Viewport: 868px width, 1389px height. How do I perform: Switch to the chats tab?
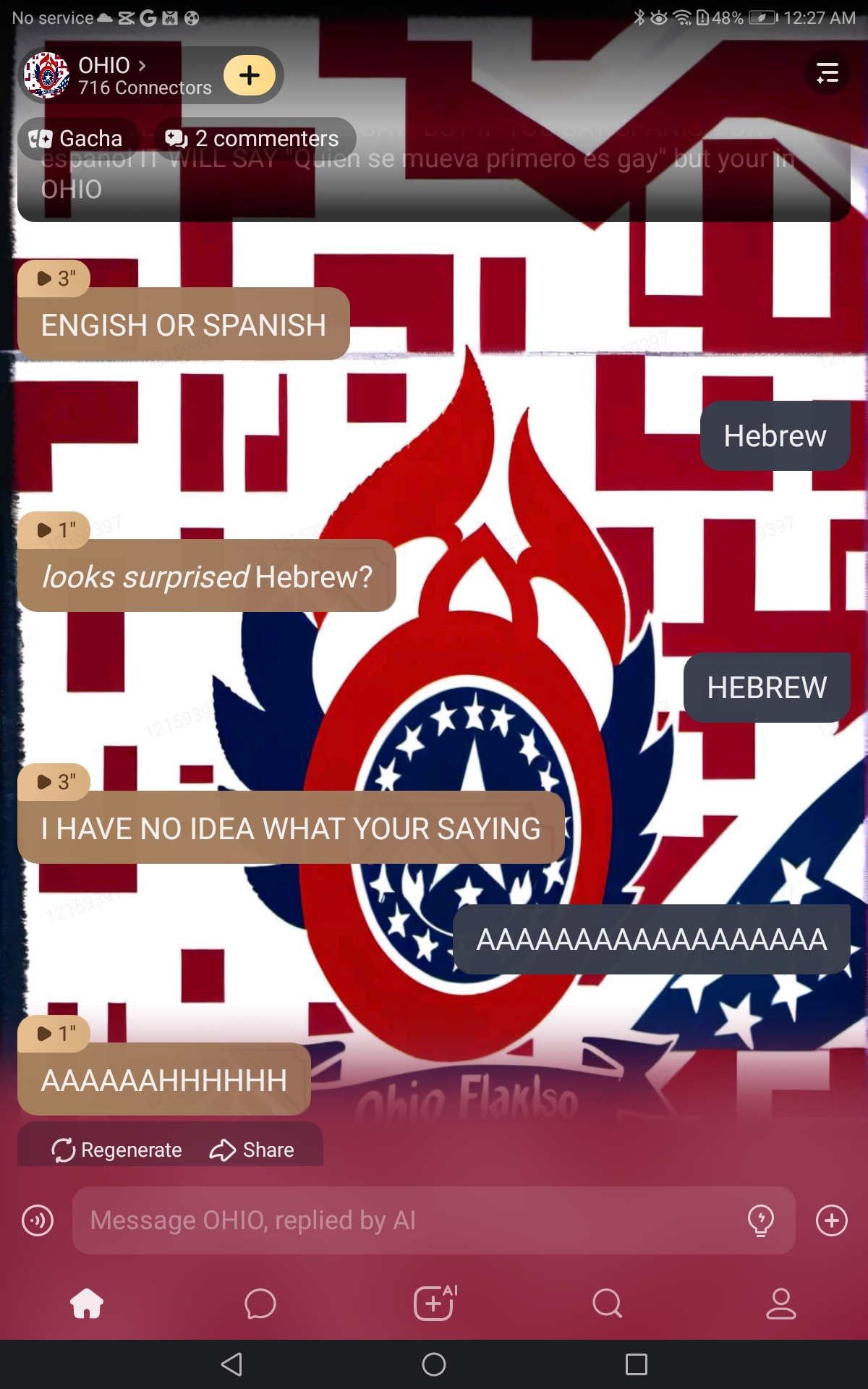point(260,1304)
